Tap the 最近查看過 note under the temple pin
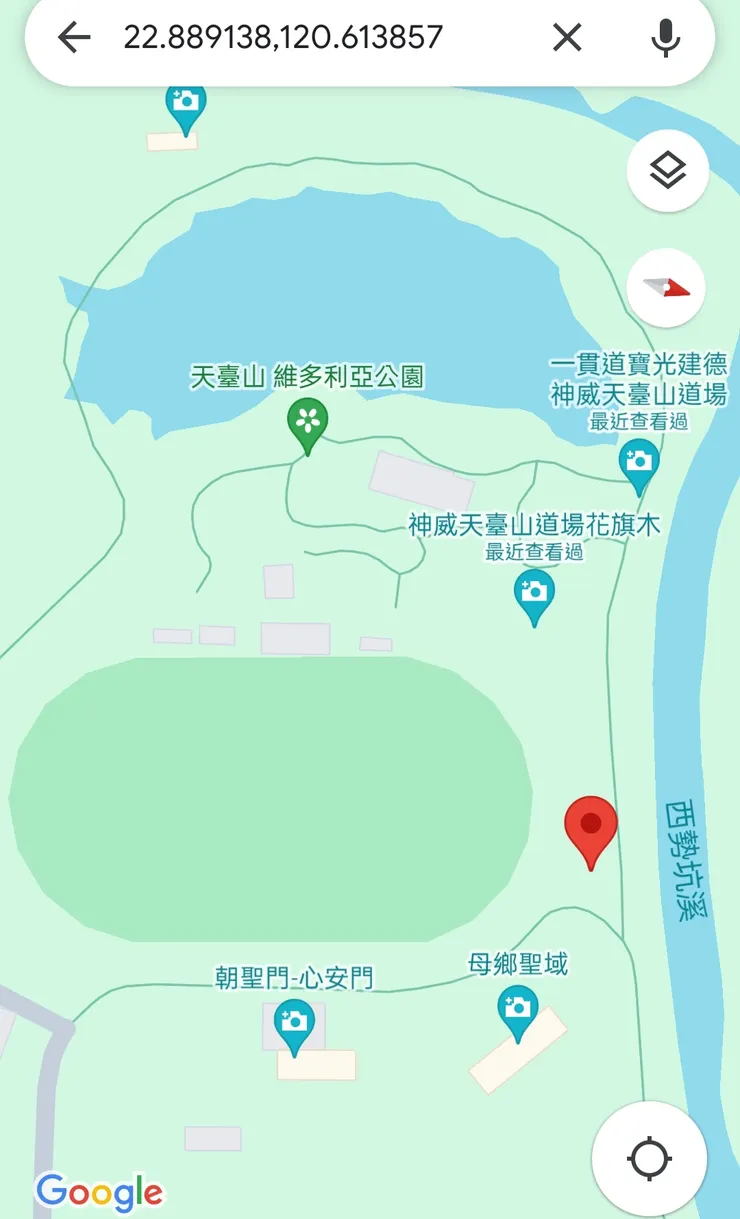This screenshot has width=740, height=1219. coord(637,422)
